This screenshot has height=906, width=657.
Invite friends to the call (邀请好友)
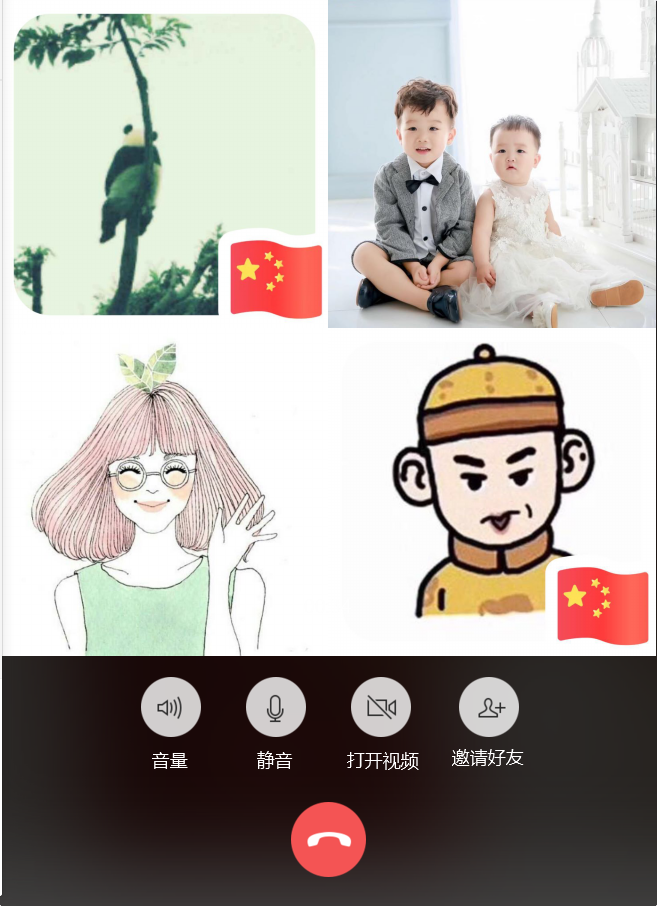pos(488,707)
